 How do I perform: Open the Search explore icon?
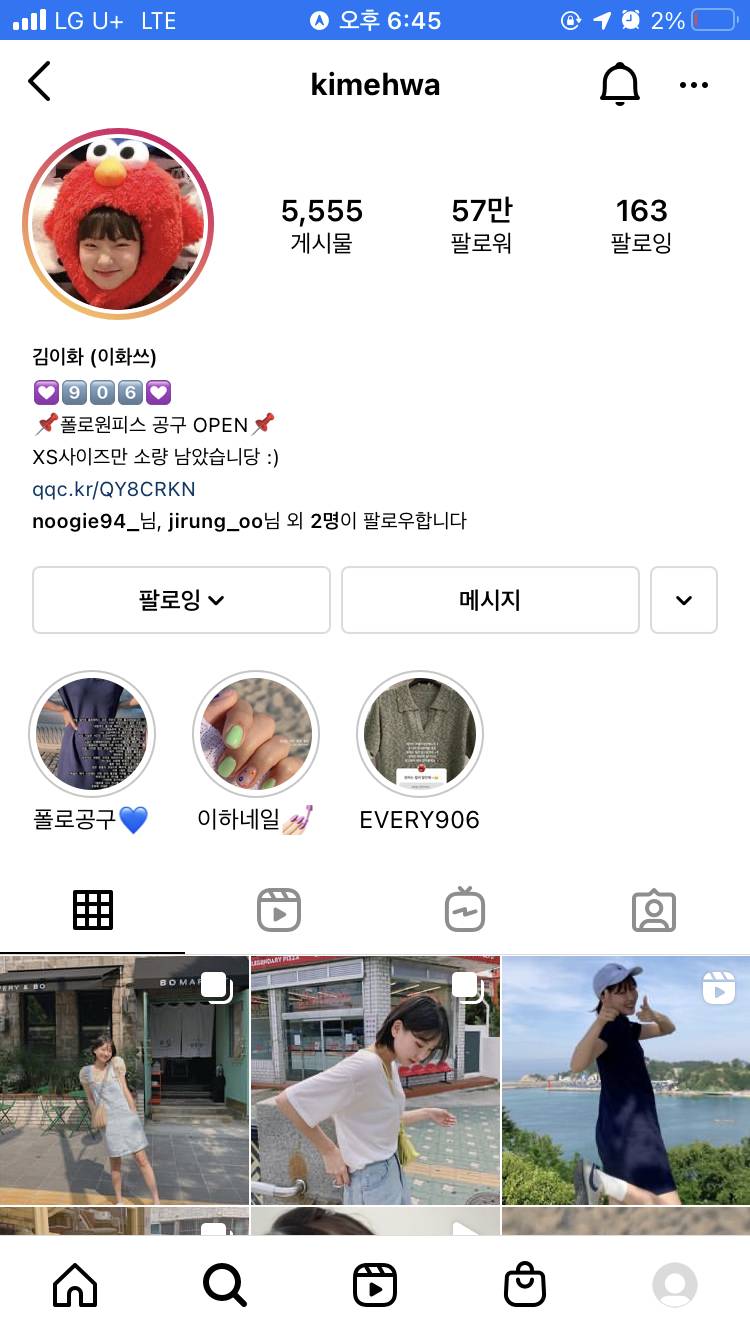[x=224, y=1285]
